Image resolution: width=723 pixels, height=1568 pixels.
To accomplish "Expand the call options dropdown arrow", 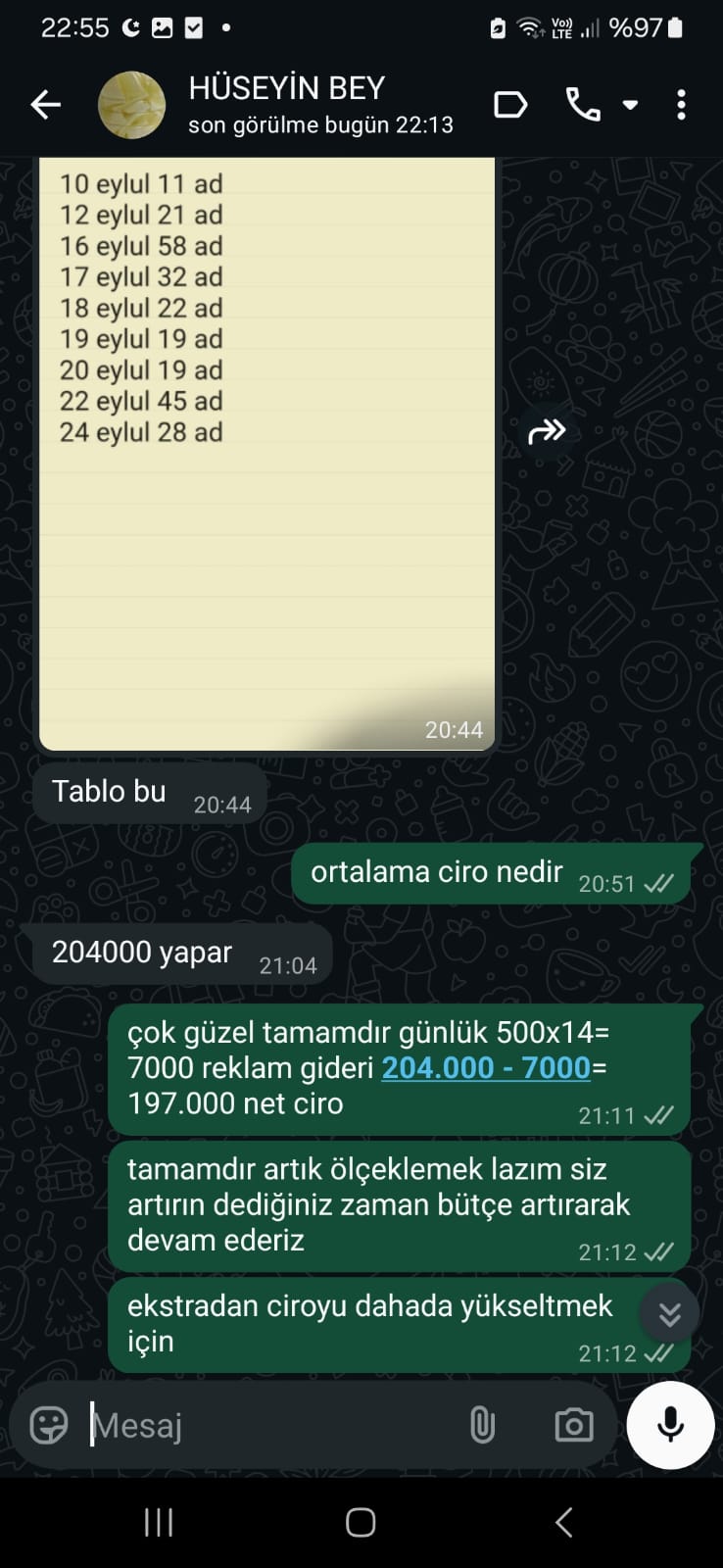I will [629, 103].
